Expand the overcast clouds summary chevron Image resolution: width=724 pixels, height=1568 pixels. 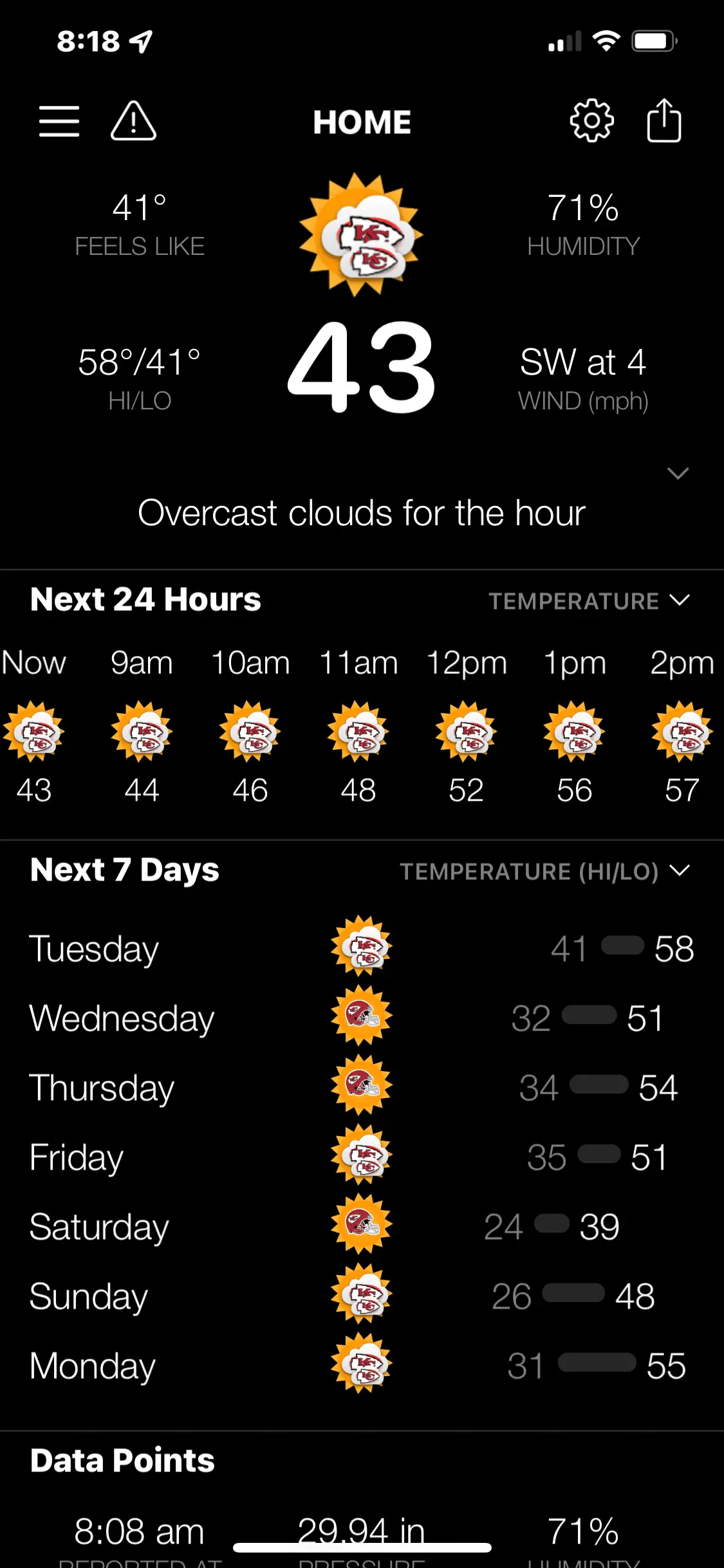tap(678, 474)
